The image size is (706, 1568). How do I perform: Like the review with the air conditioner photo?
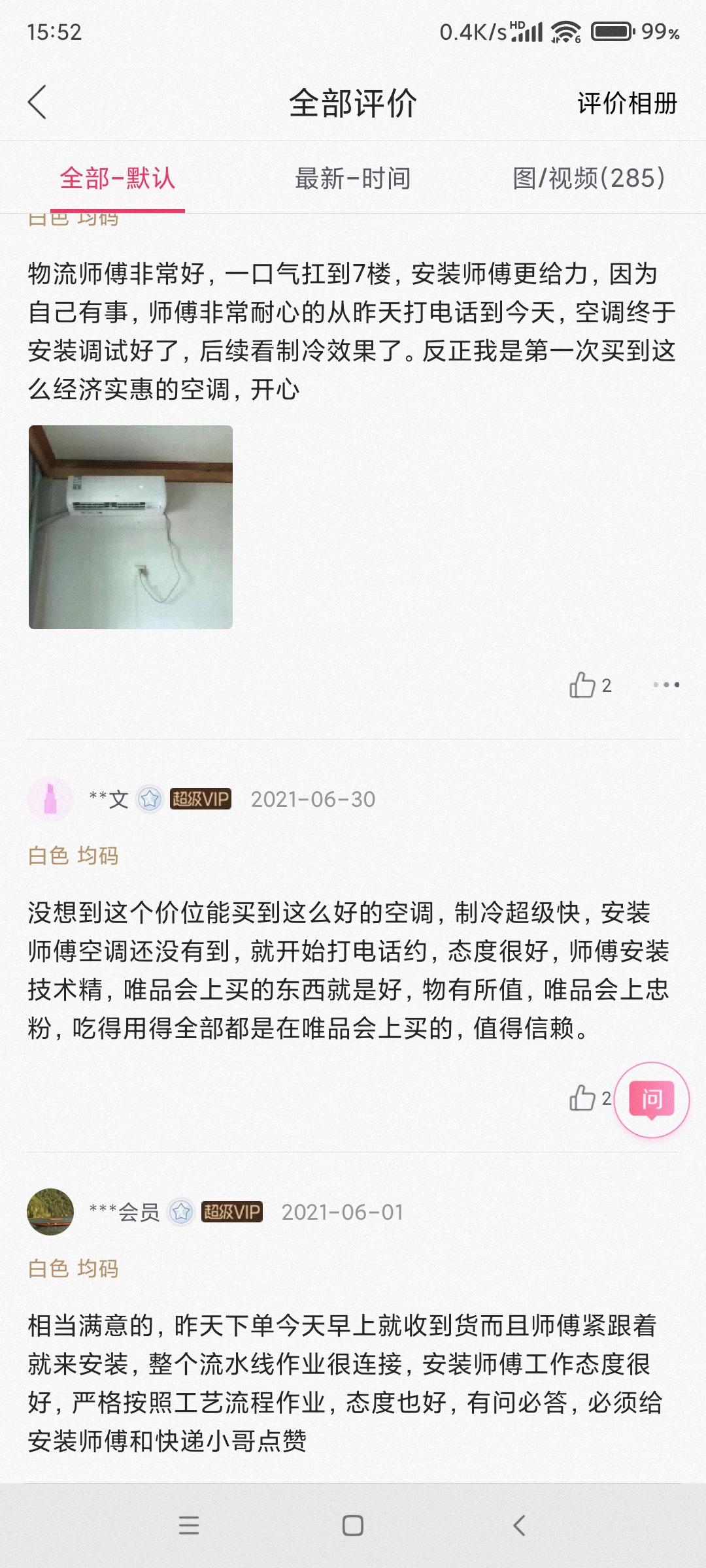point(584,686)
